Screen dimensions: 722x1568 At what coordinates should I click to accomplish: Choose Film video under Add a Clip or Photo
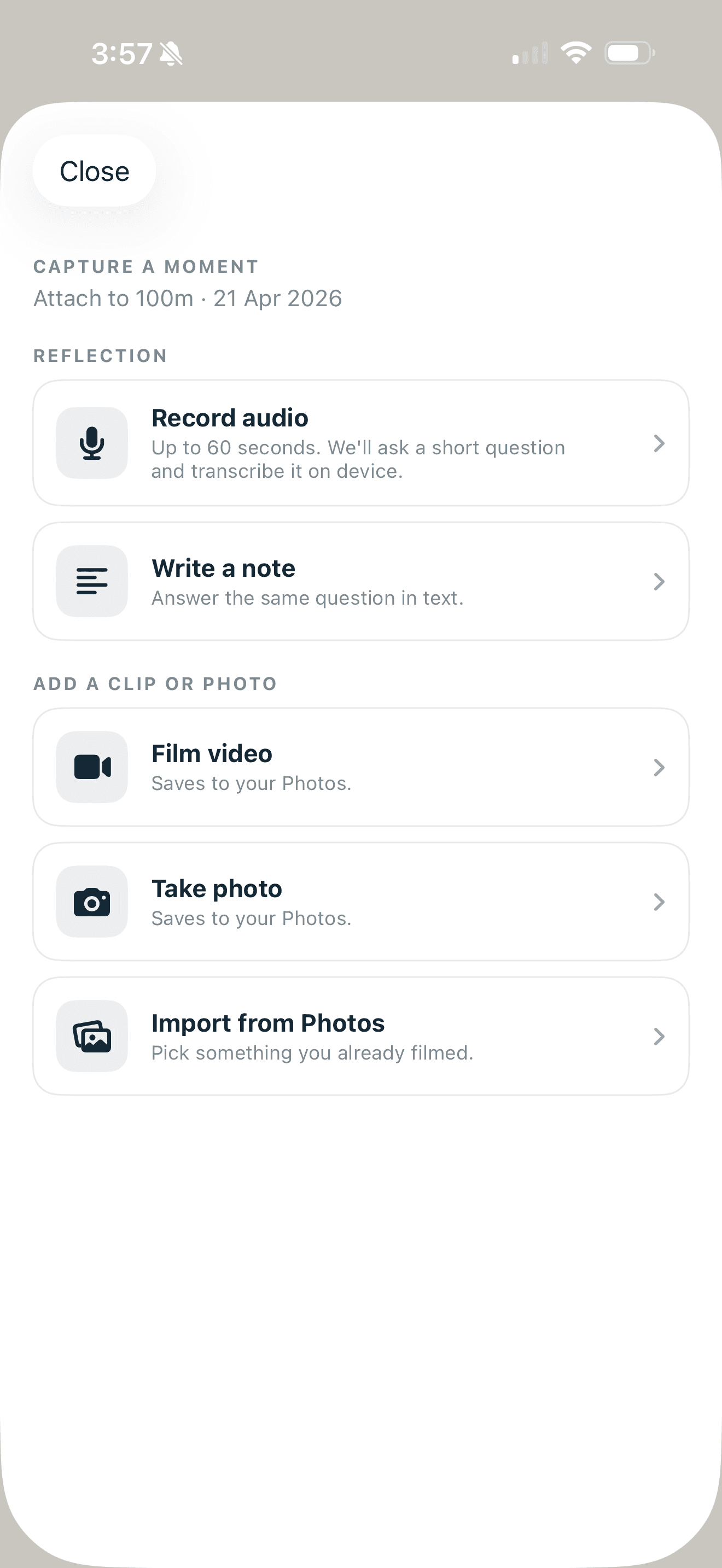(361, 767)
